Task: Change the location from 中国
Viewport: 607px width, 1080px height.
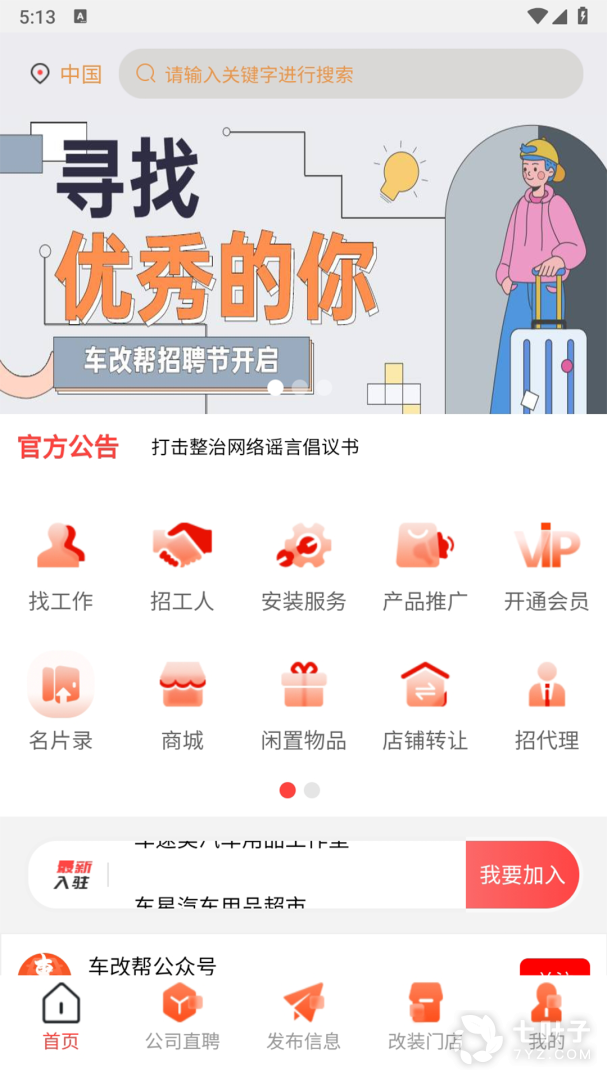Action: 67,74
